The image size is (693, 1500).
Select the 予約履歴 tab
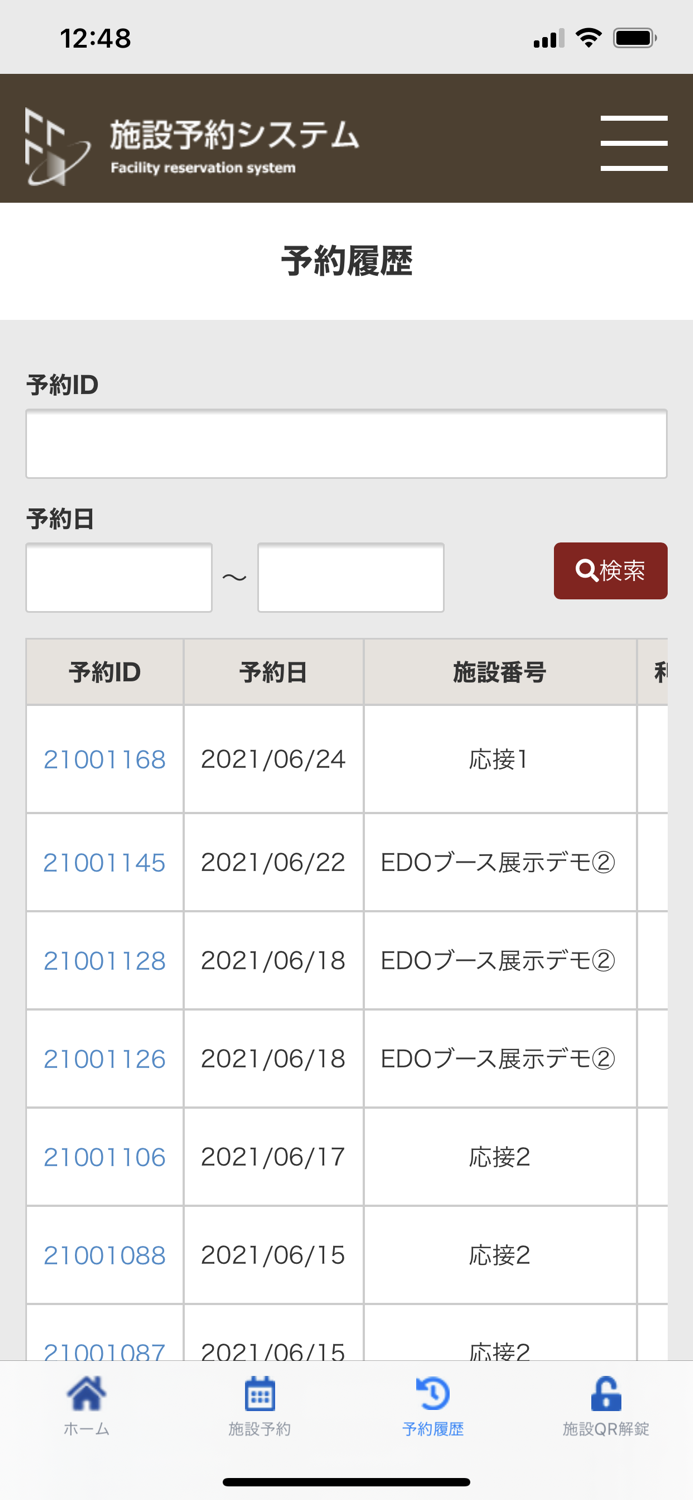433,1407
